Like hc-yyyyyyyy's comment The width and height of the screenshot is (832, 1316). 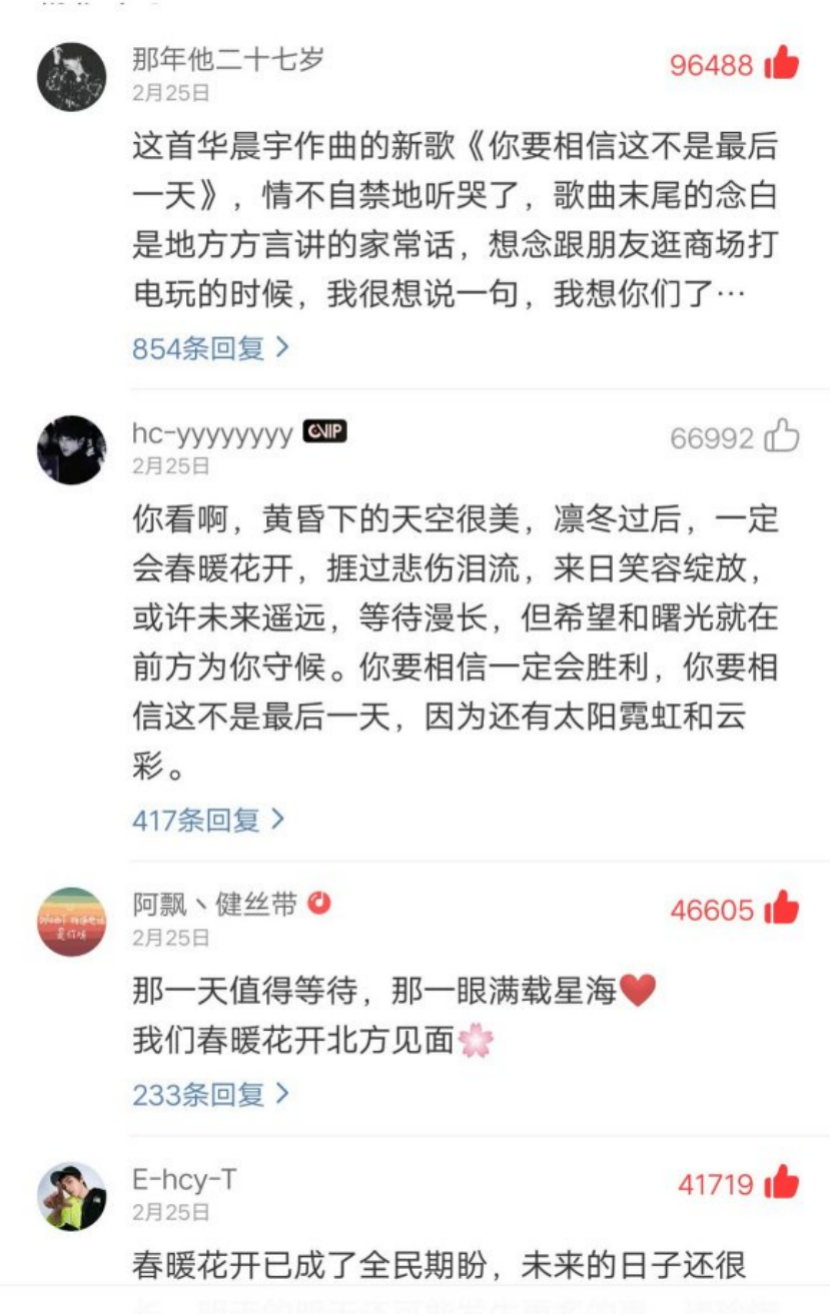pos(781,437)
